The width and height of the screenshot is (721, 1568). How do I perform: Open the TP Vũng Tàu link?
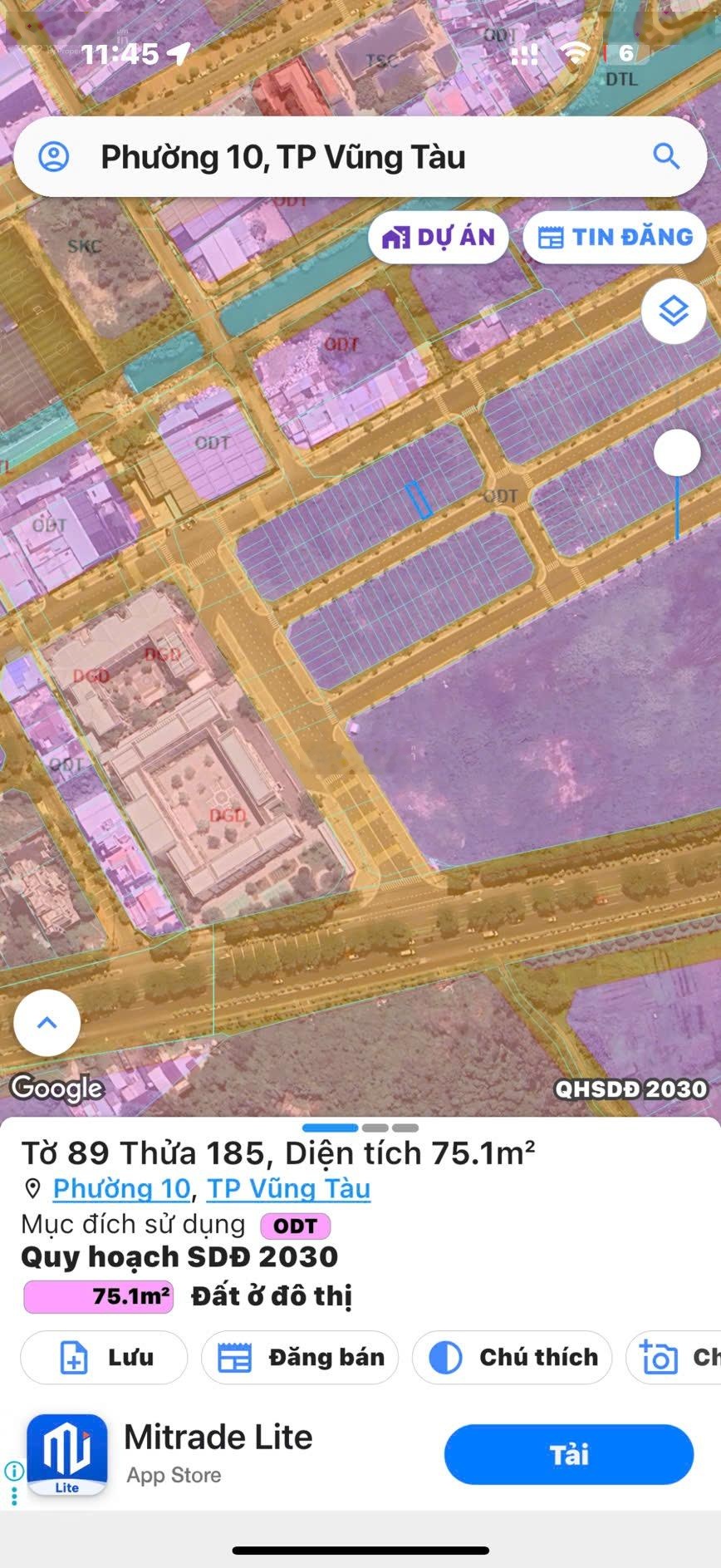288,1188
